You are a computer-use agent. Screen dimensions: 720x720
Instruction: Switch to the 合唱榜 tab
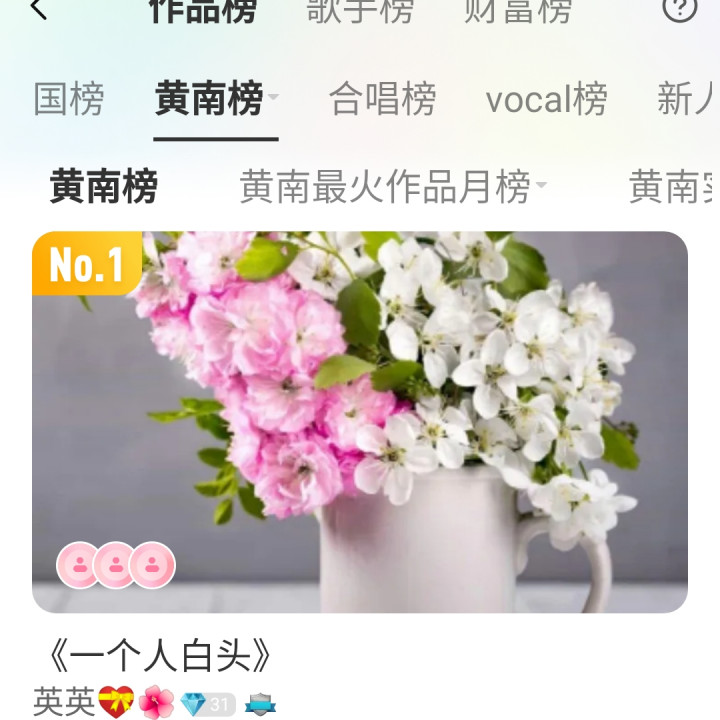pyautogui.click(x=382, y=100)
